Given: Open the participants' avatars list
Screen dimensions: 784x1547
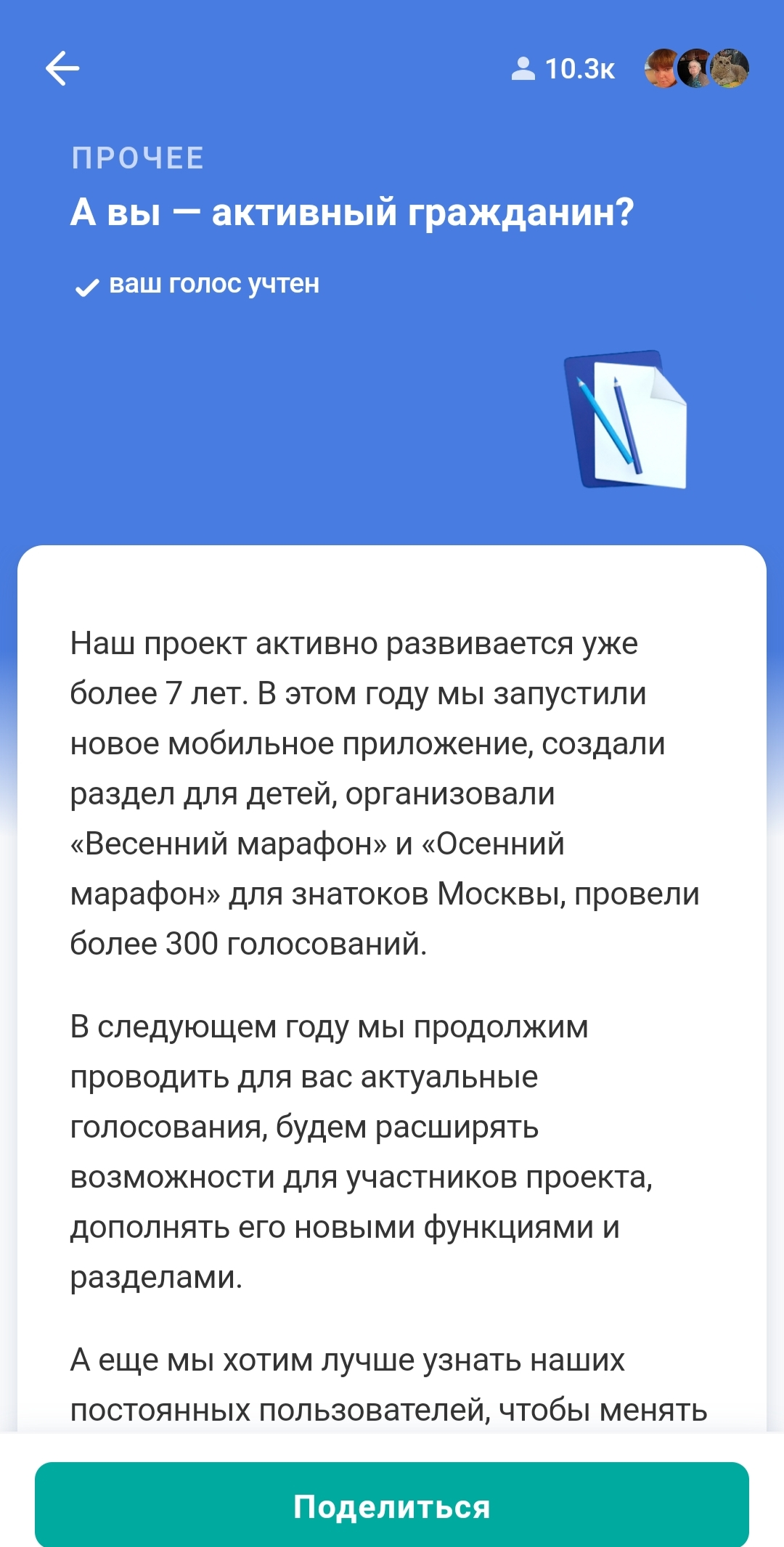Looking at the screenshot, I should tap(697, 68).
